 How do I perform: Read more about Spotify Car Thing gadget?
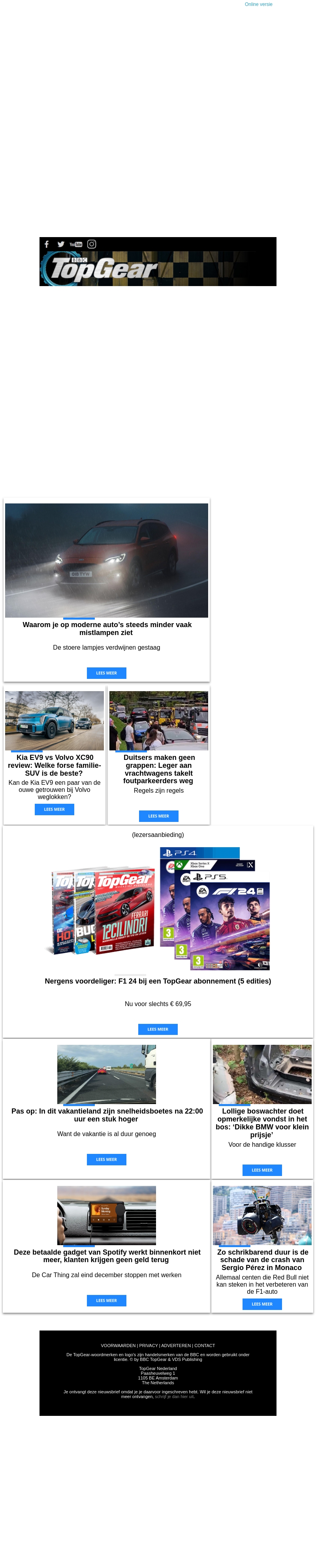107,1300
